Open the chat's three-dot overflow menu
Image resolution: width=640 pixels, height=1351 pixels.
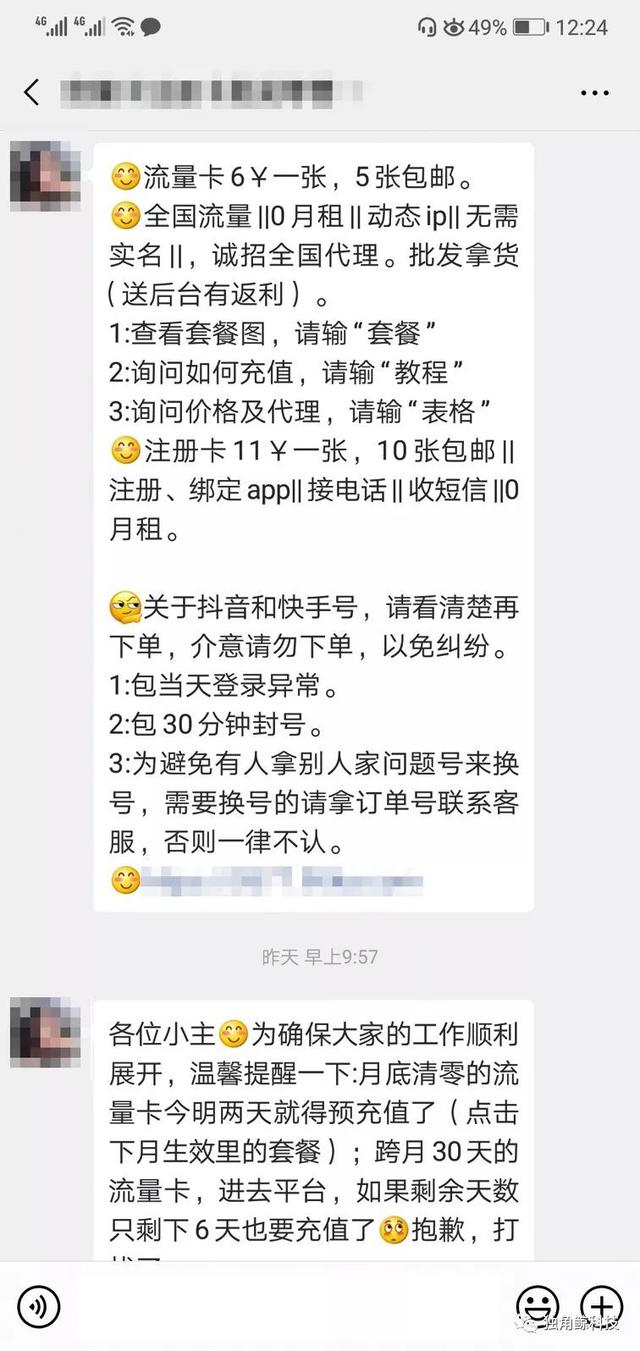coord(594,92)
